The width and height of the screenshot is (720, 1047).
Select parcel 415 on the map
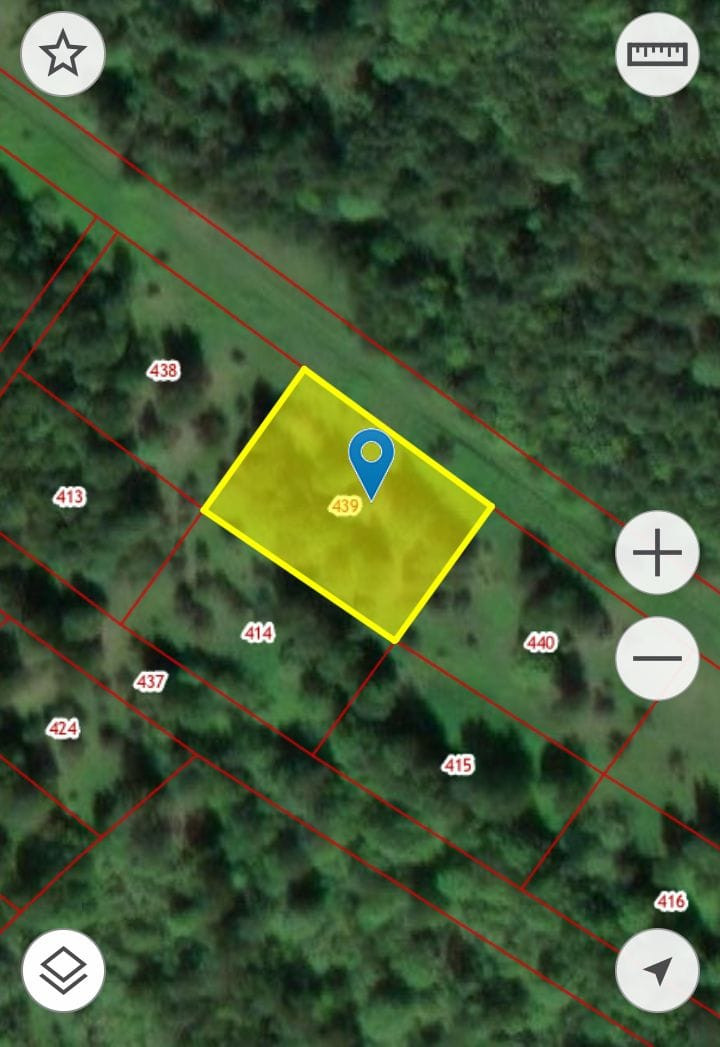(x=457, y=765)
